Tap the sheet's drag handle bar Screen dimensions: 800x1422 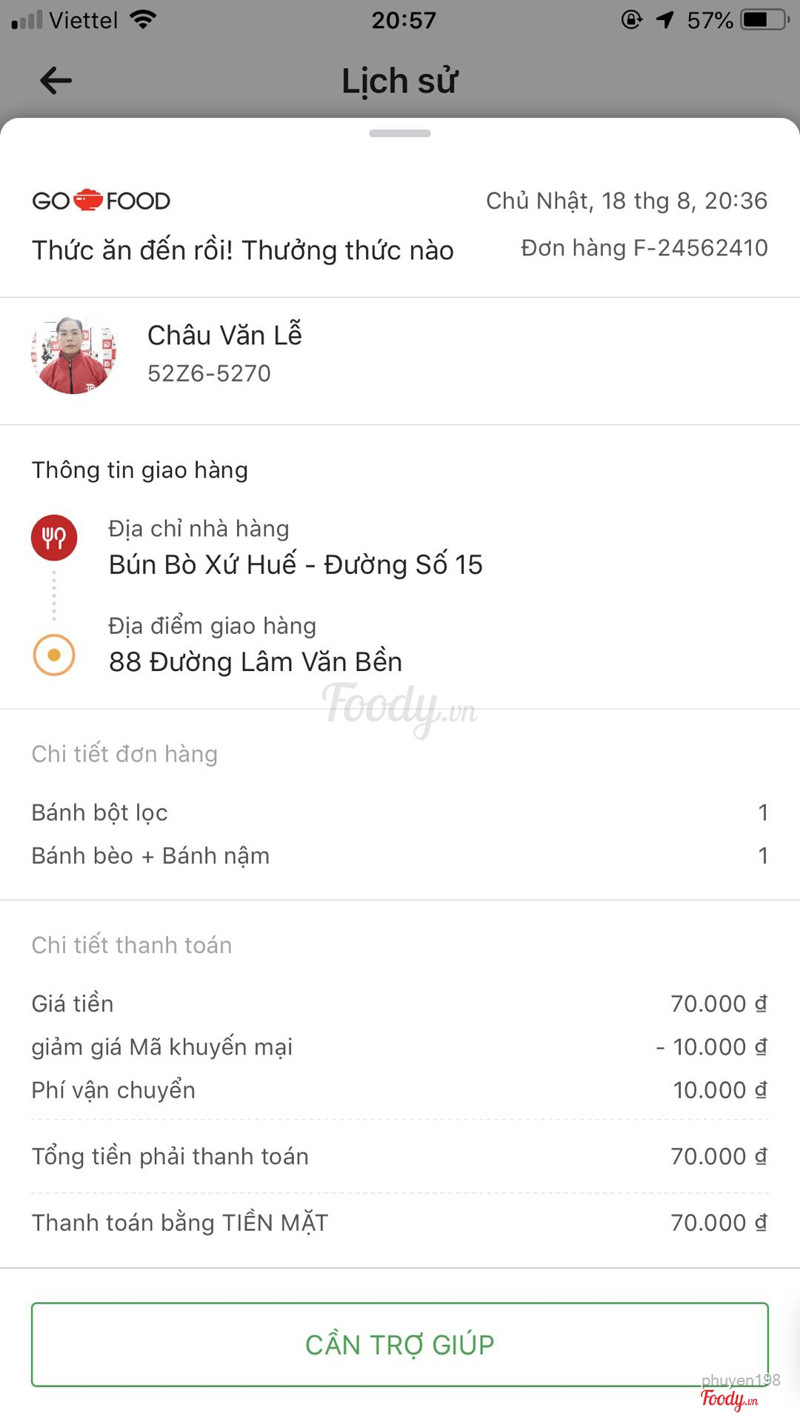click(x=400, y=133)
